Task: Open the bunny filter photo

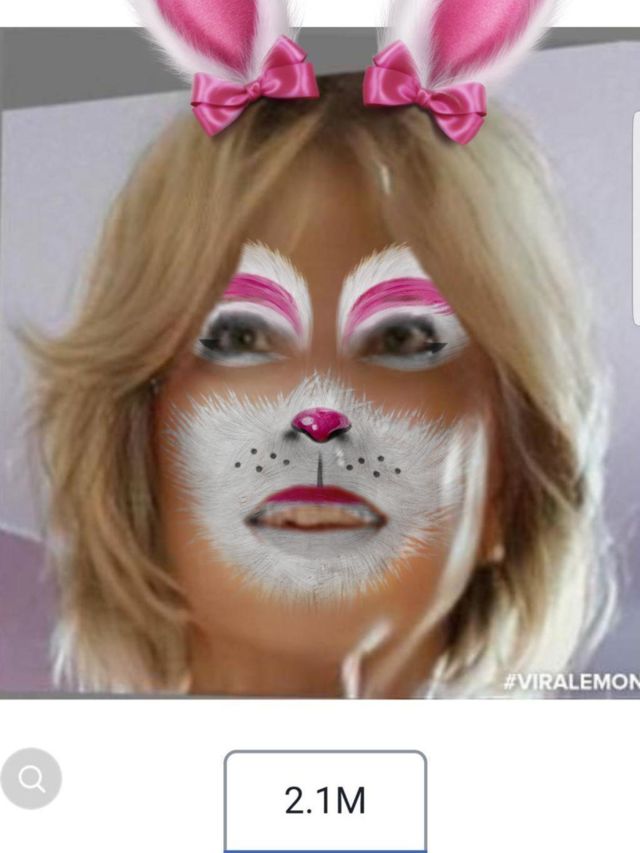Action: 320,362
